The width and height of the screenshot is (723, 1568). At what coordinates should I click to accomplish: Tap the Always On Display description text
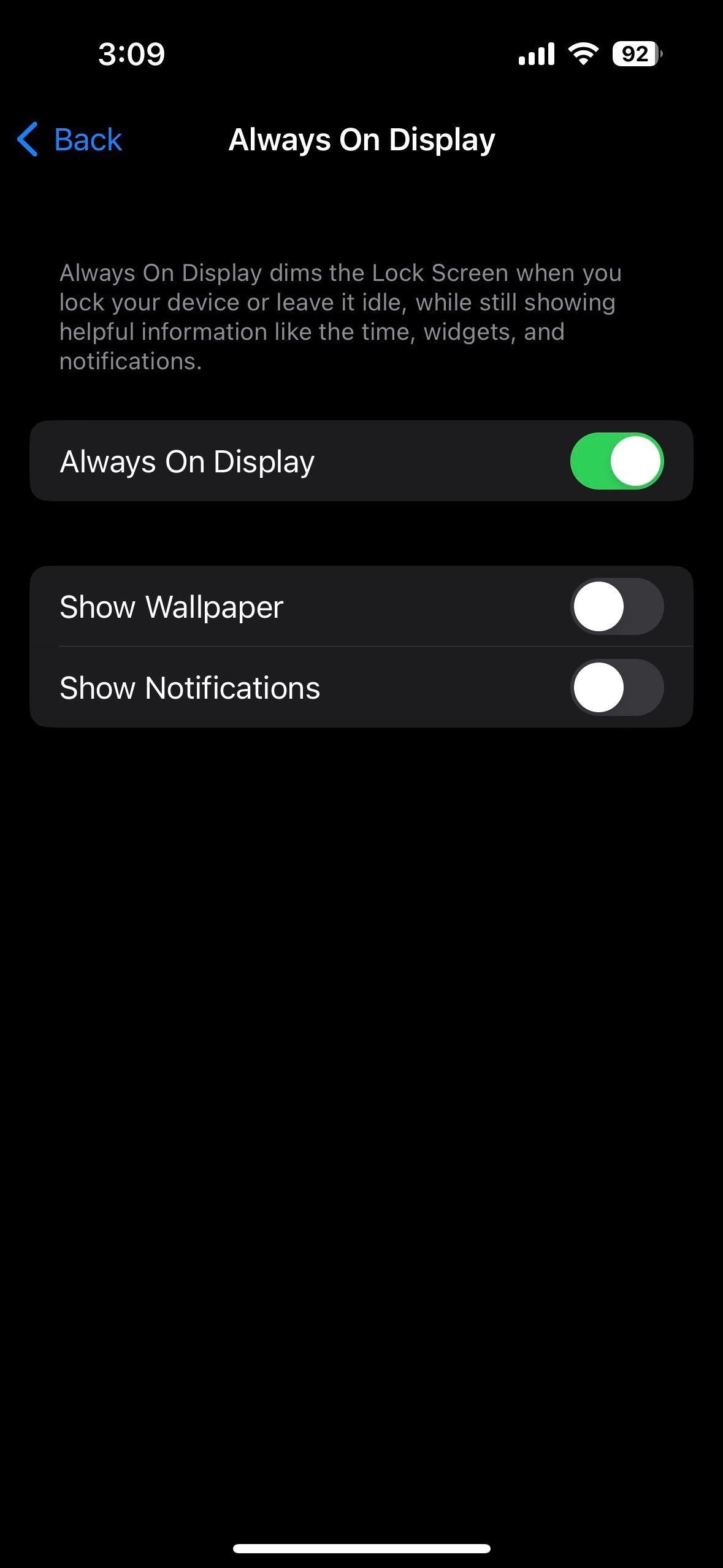click(340, 316)
